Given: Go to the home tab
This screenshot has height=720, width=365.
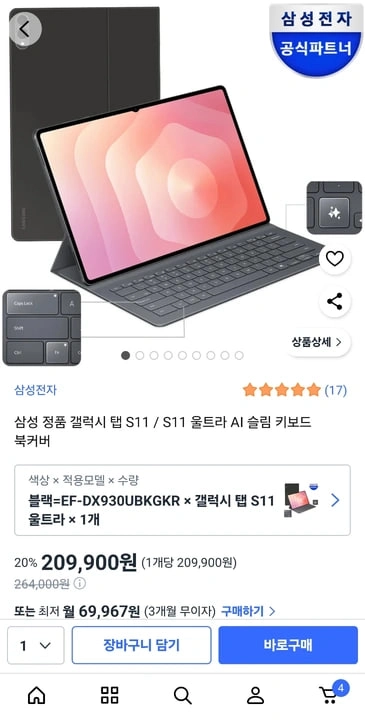Looking at the screenshot, I should pyautogui.click(x=37, y=695).
